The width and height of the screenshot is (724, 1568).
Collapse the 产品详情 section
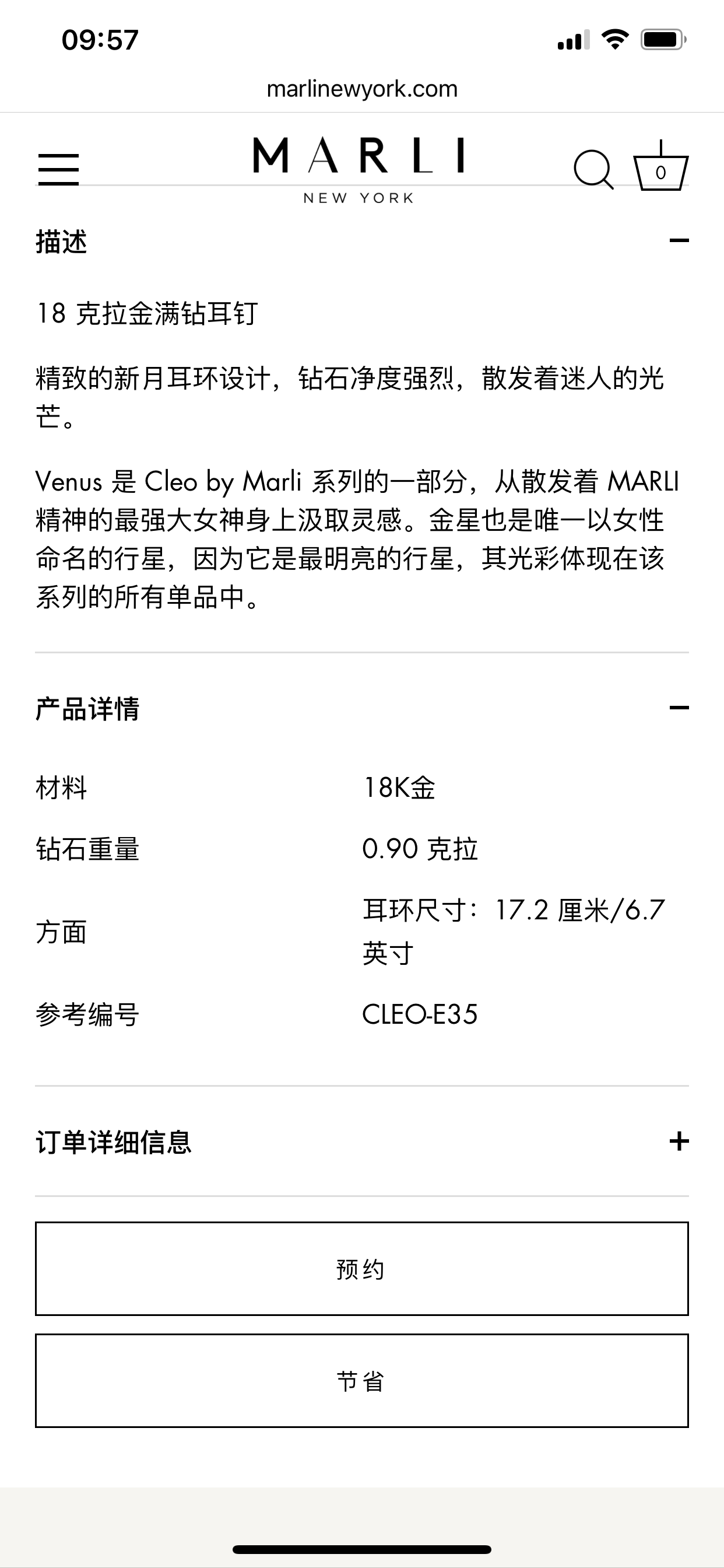(679, 708)
